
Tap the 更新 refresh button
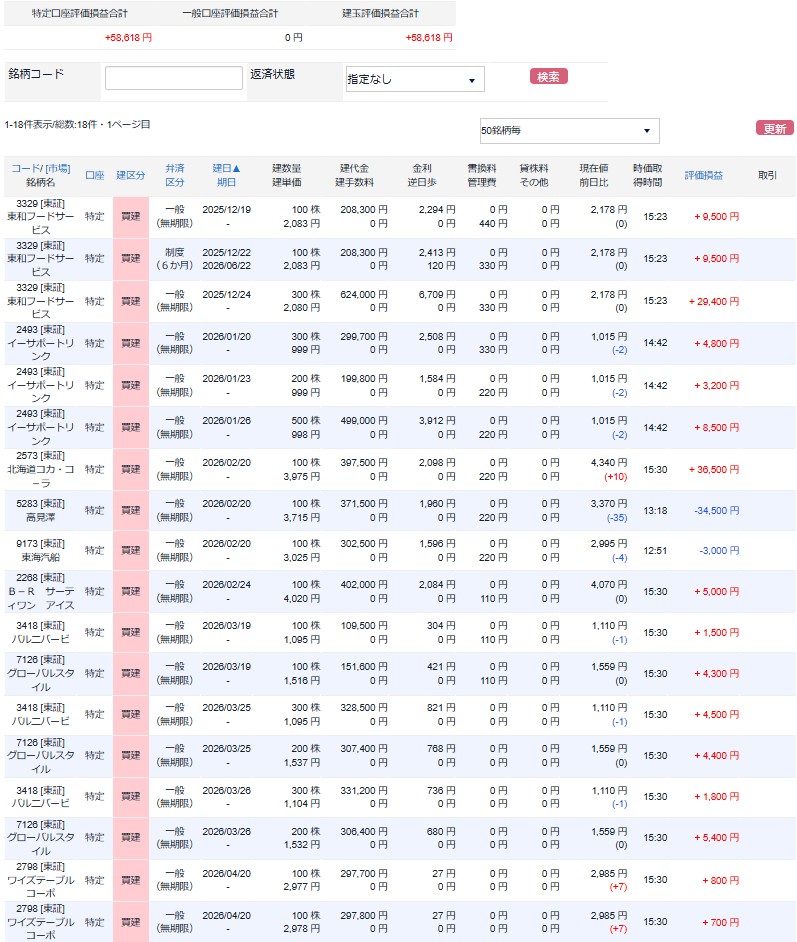coord(774,128)
